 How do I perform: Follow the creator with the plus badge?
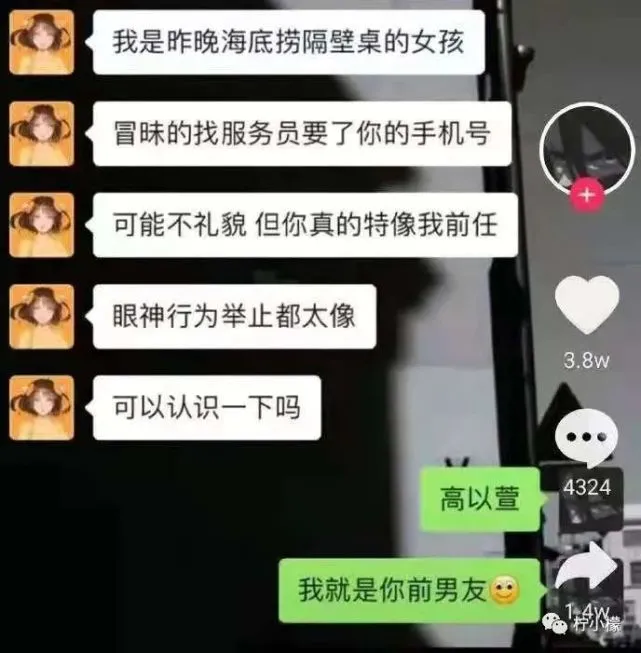point(586,197)
